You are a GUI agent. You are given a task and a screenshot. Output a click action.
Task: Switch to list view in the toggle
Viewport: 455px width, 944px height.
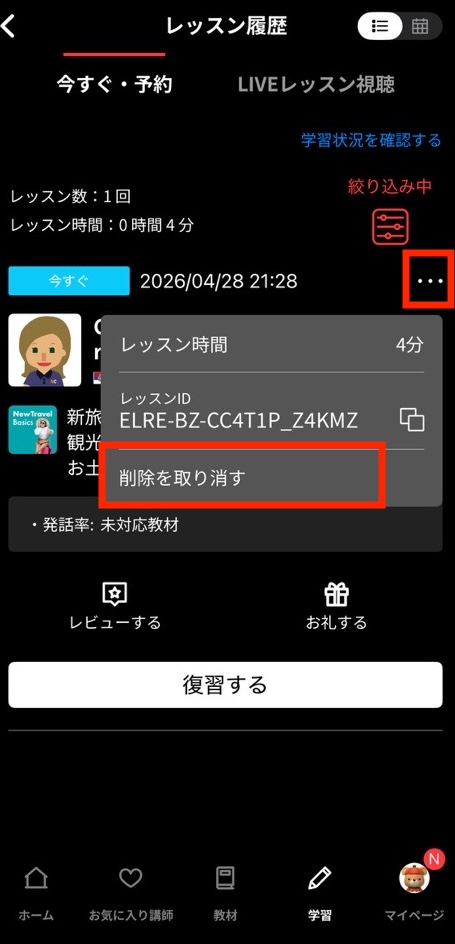(x=380, y=26)
